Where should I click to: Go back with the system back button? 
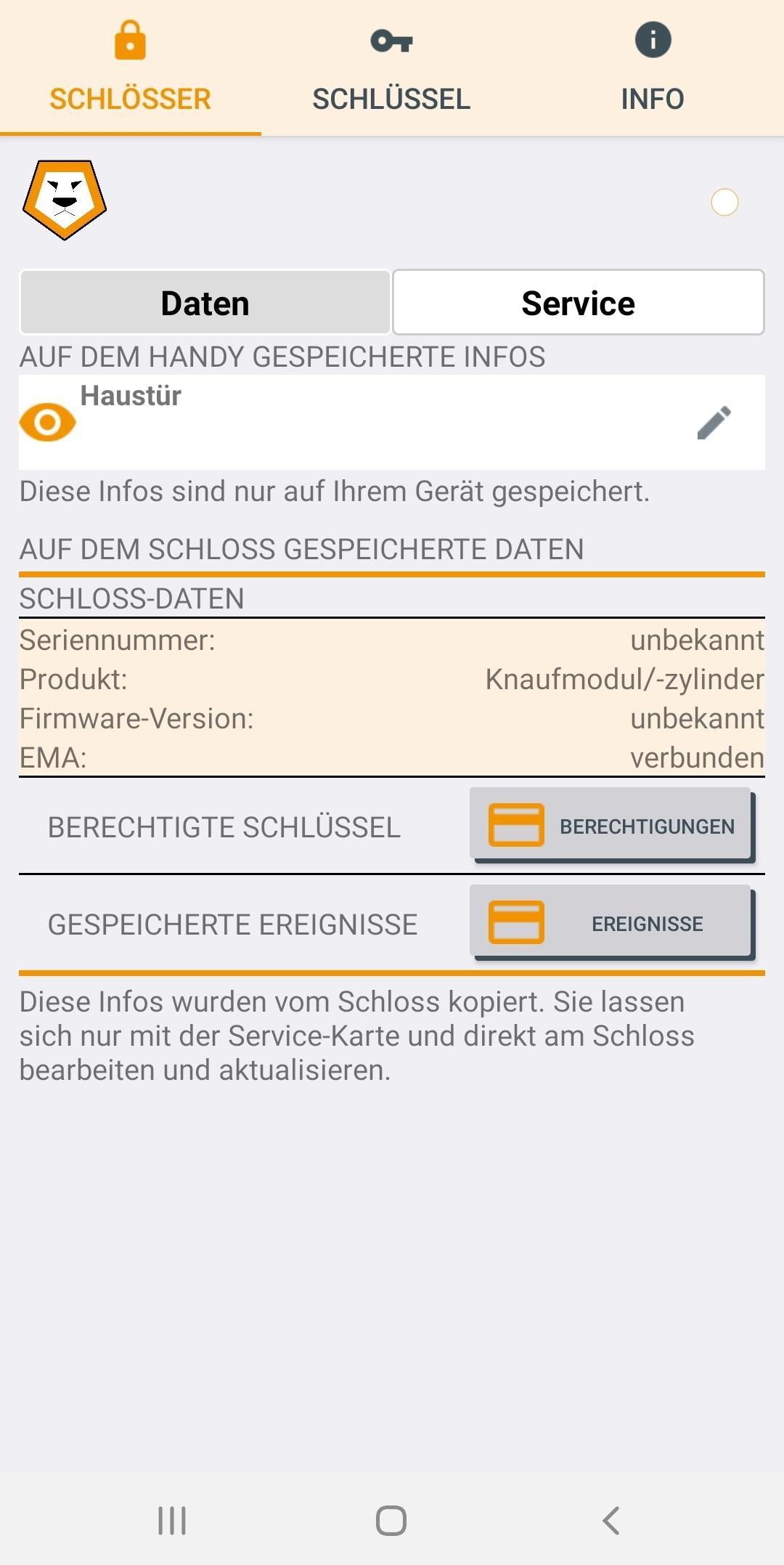click(x=611, y=1520)
